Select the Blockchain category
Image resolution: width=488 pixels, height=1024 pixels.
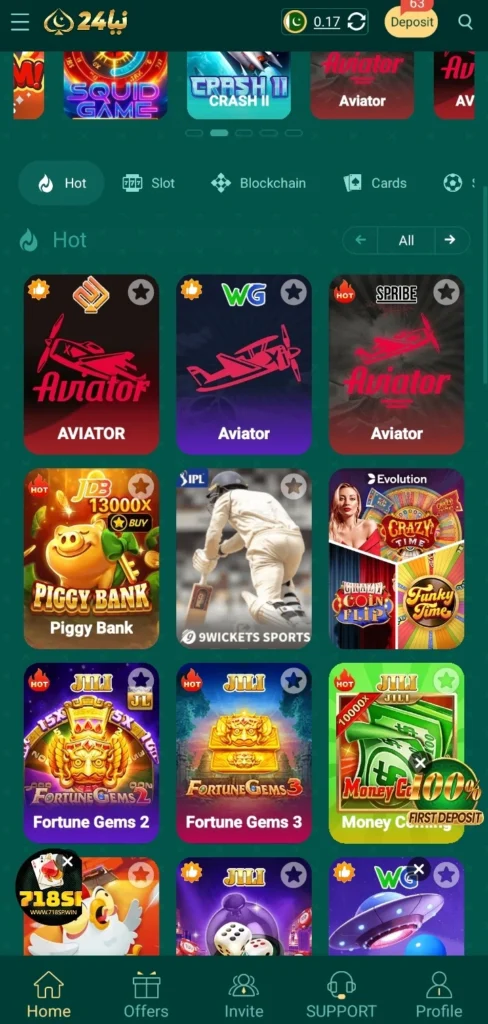[x=258, y=184]
